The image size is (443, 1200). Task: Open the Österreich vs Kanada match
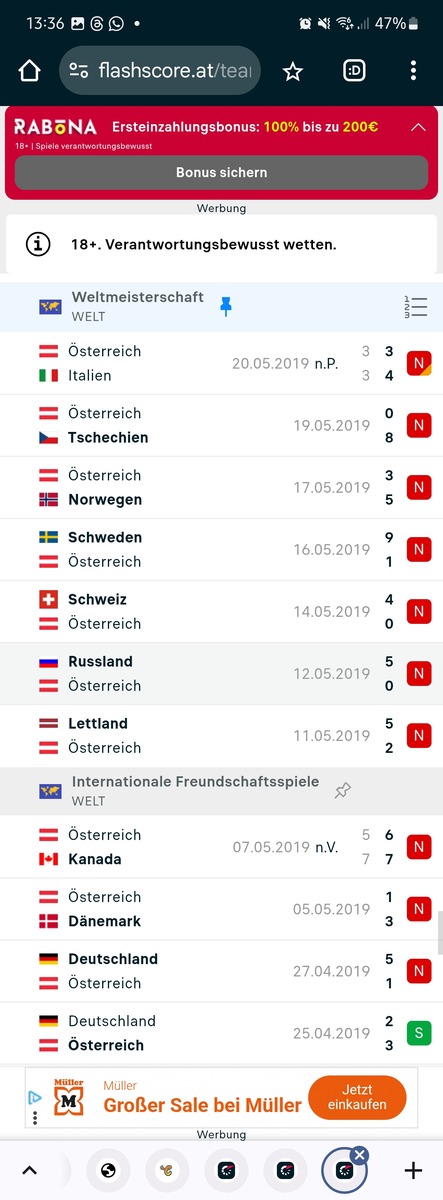[221, 847]
